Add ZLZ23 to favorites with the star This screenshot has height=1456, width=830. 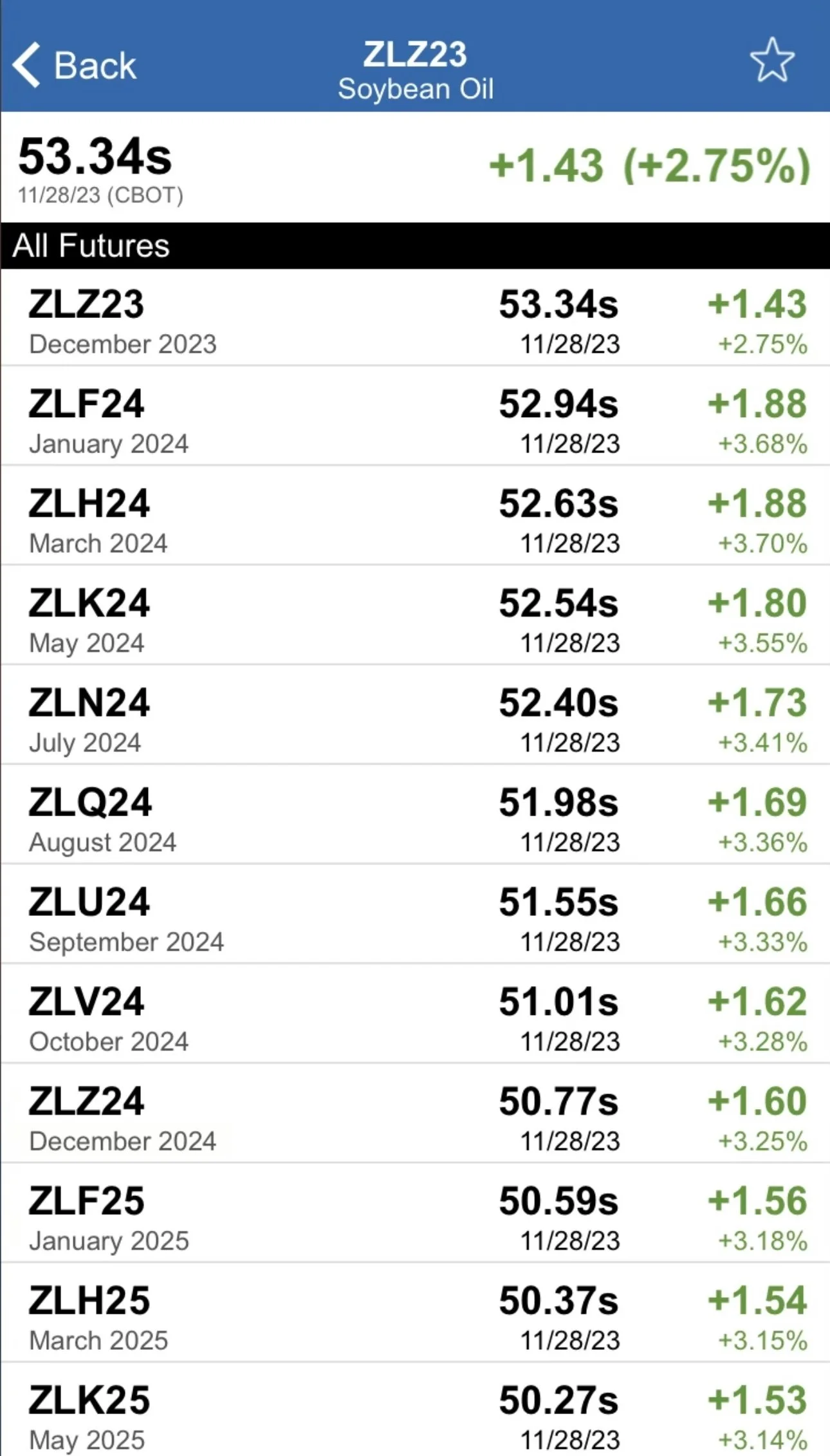click(771, 61)
